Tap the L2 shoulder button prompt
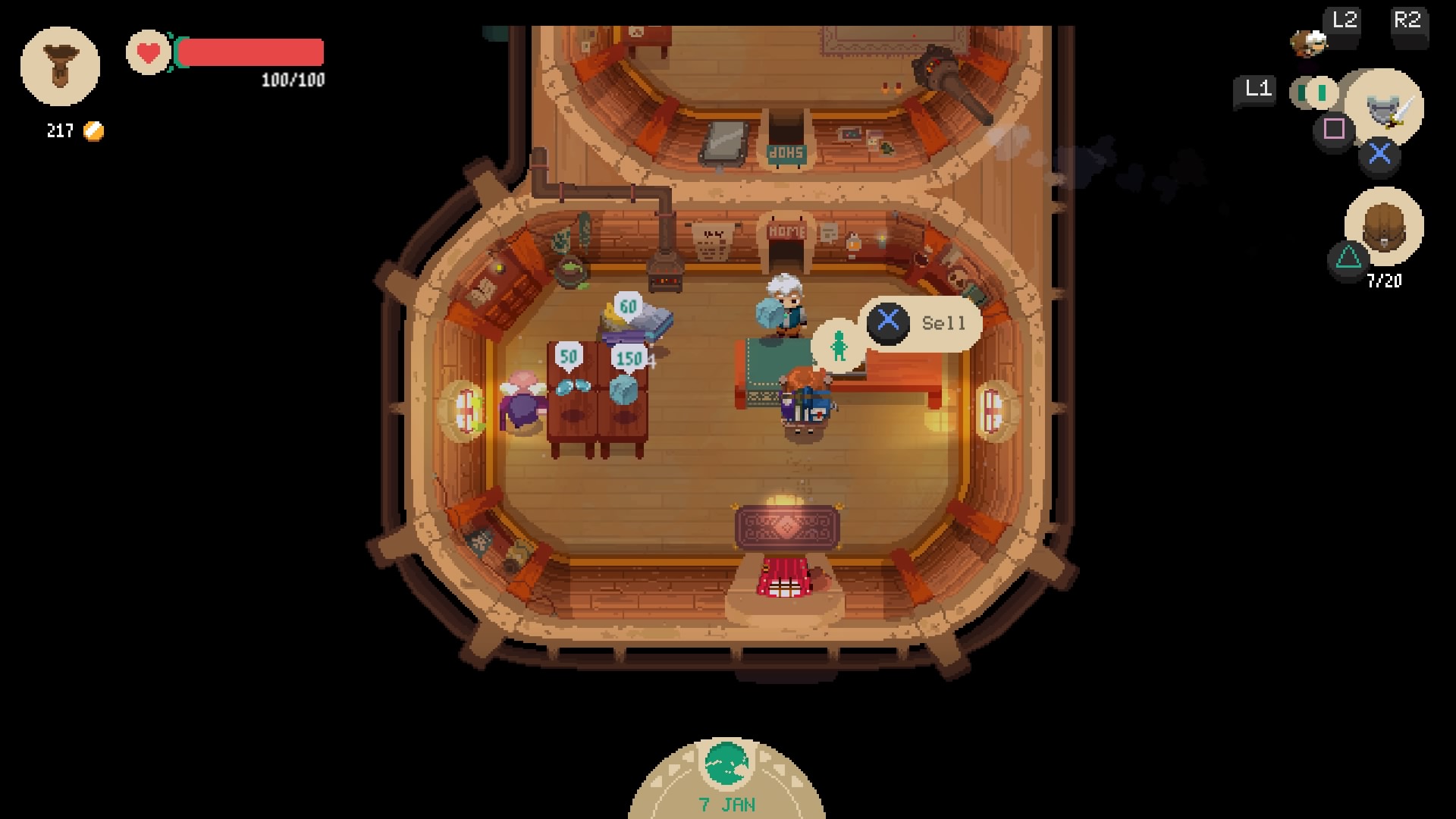 [1344, 21]
